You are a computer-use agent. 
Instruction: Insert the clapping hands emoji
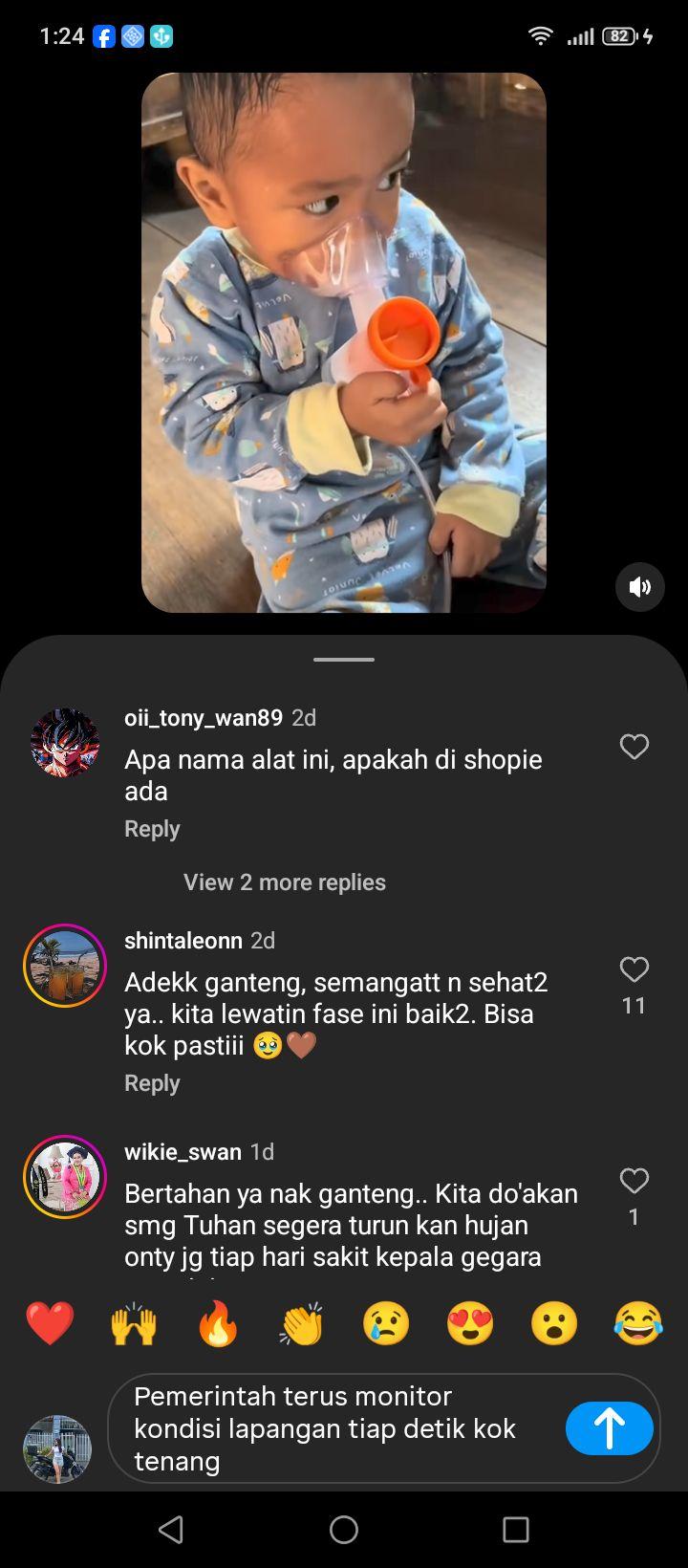point(302,1325)
